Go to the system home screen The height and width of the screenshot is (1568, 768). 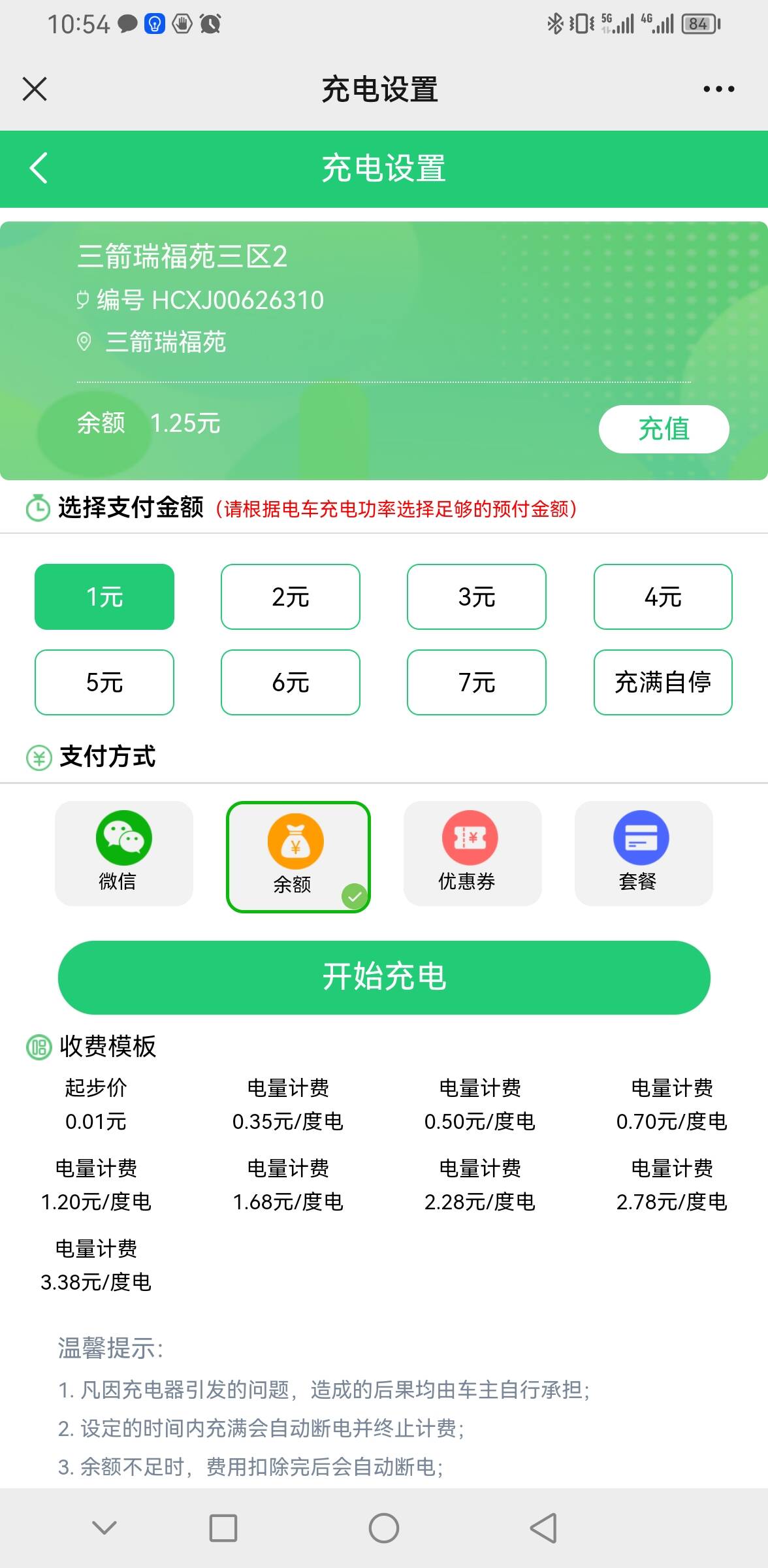click(384, 1527)
